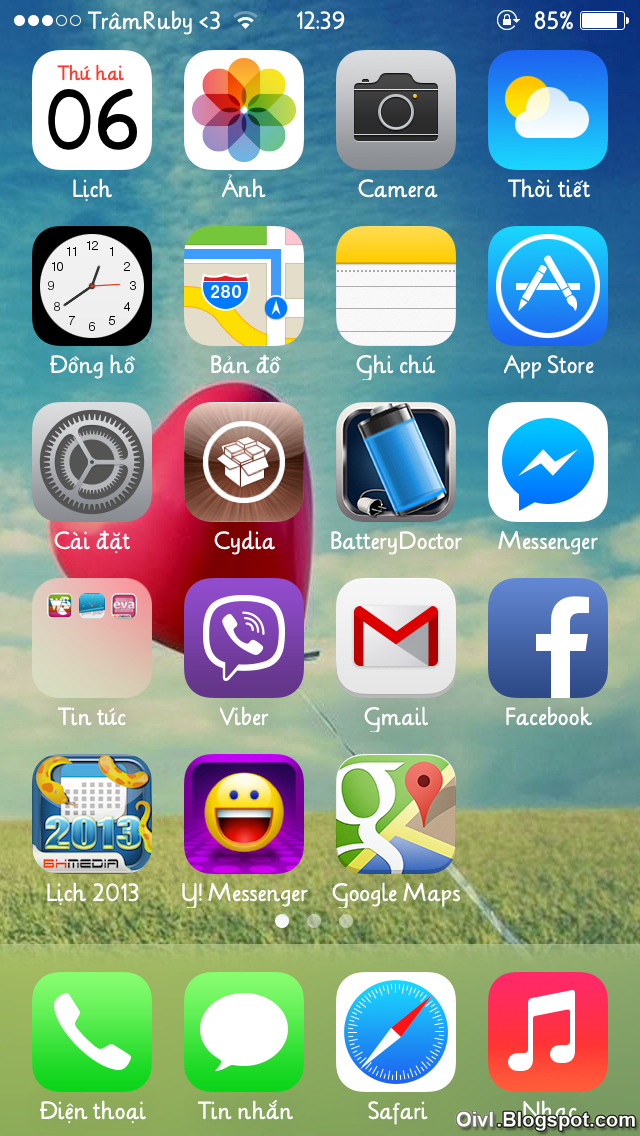640x1136 pixels.
Task: Launch the App Store
Action: pyautogui.click(x=548, y=286)
